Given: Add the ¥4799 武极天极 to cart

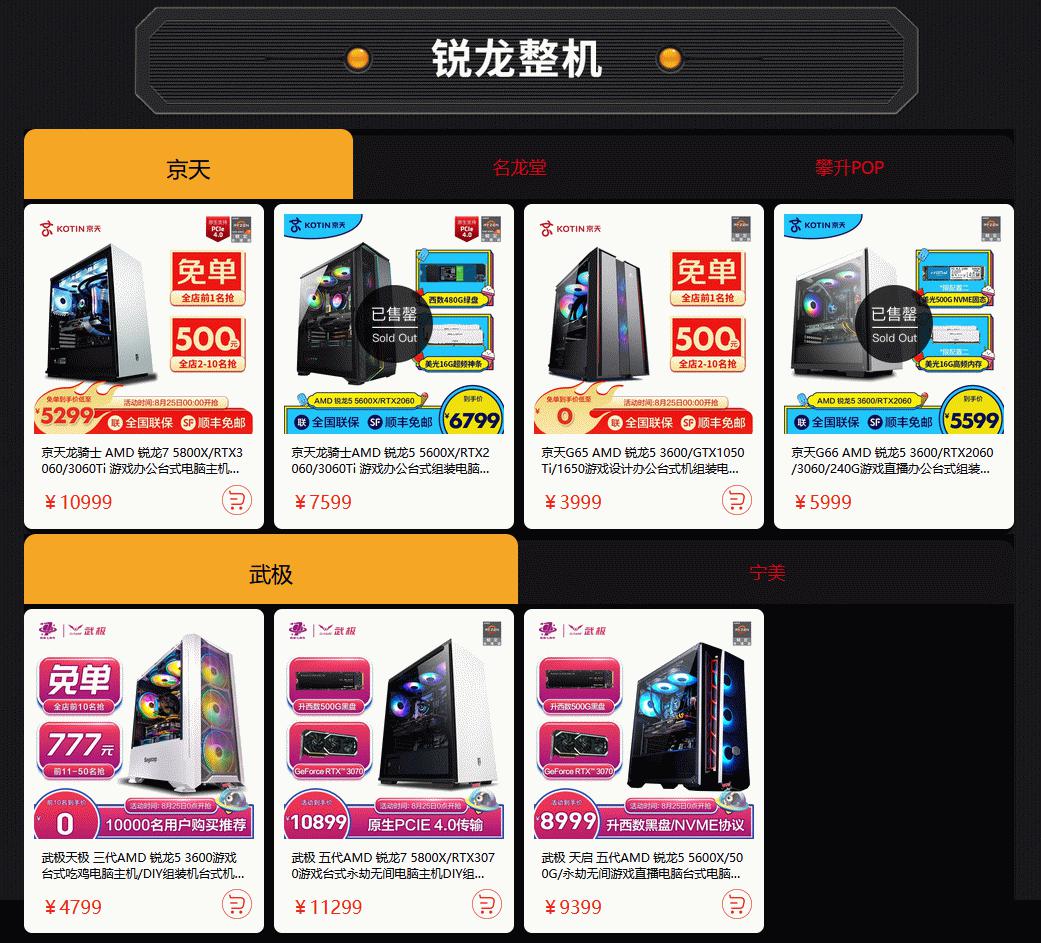Looking at the screenshot, I should [x=237, y=905].
